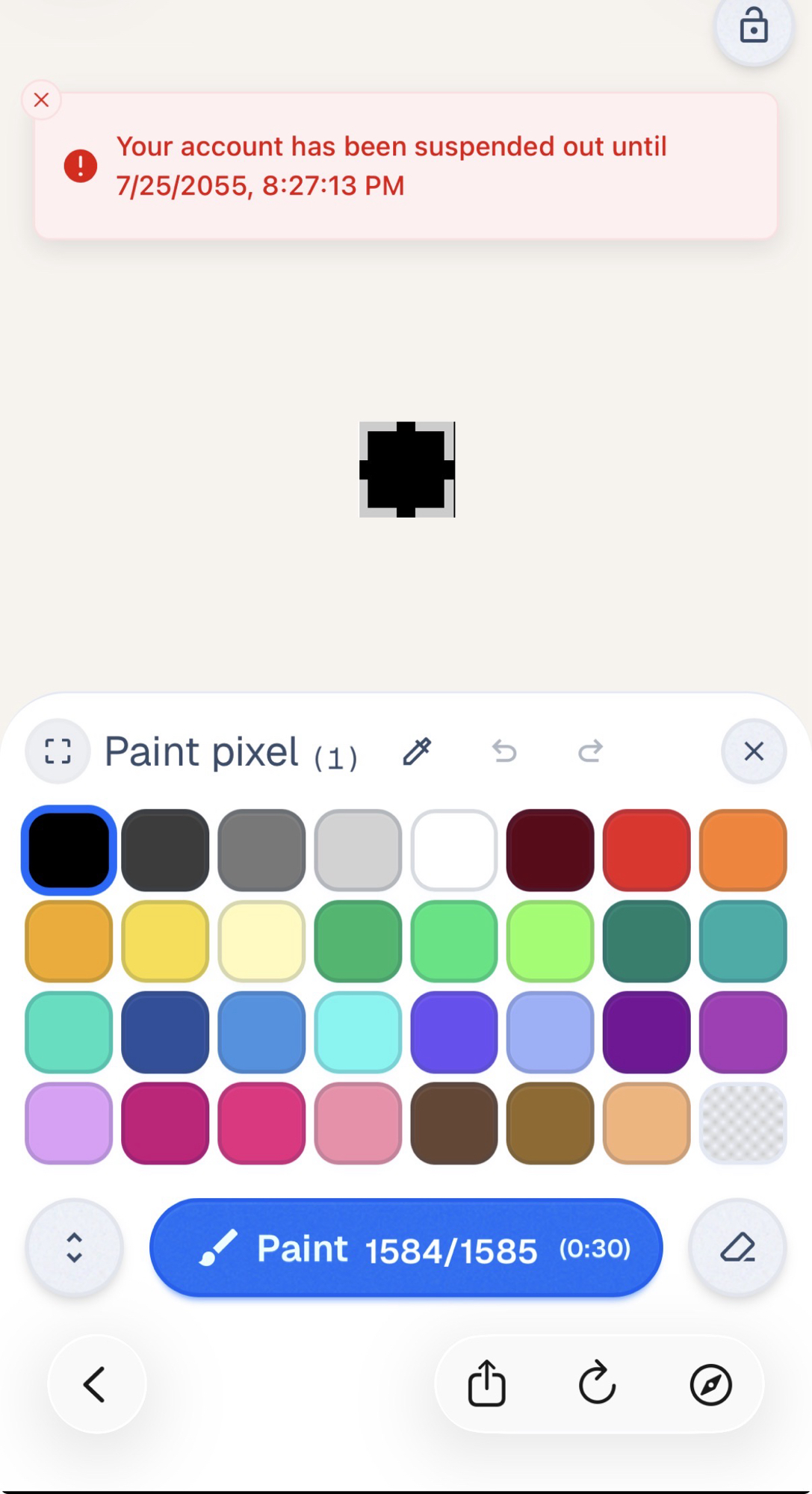Pick the transparent checkered swatch
The width and height of the screenshot is (812, 1494).
coord(743,1123)
